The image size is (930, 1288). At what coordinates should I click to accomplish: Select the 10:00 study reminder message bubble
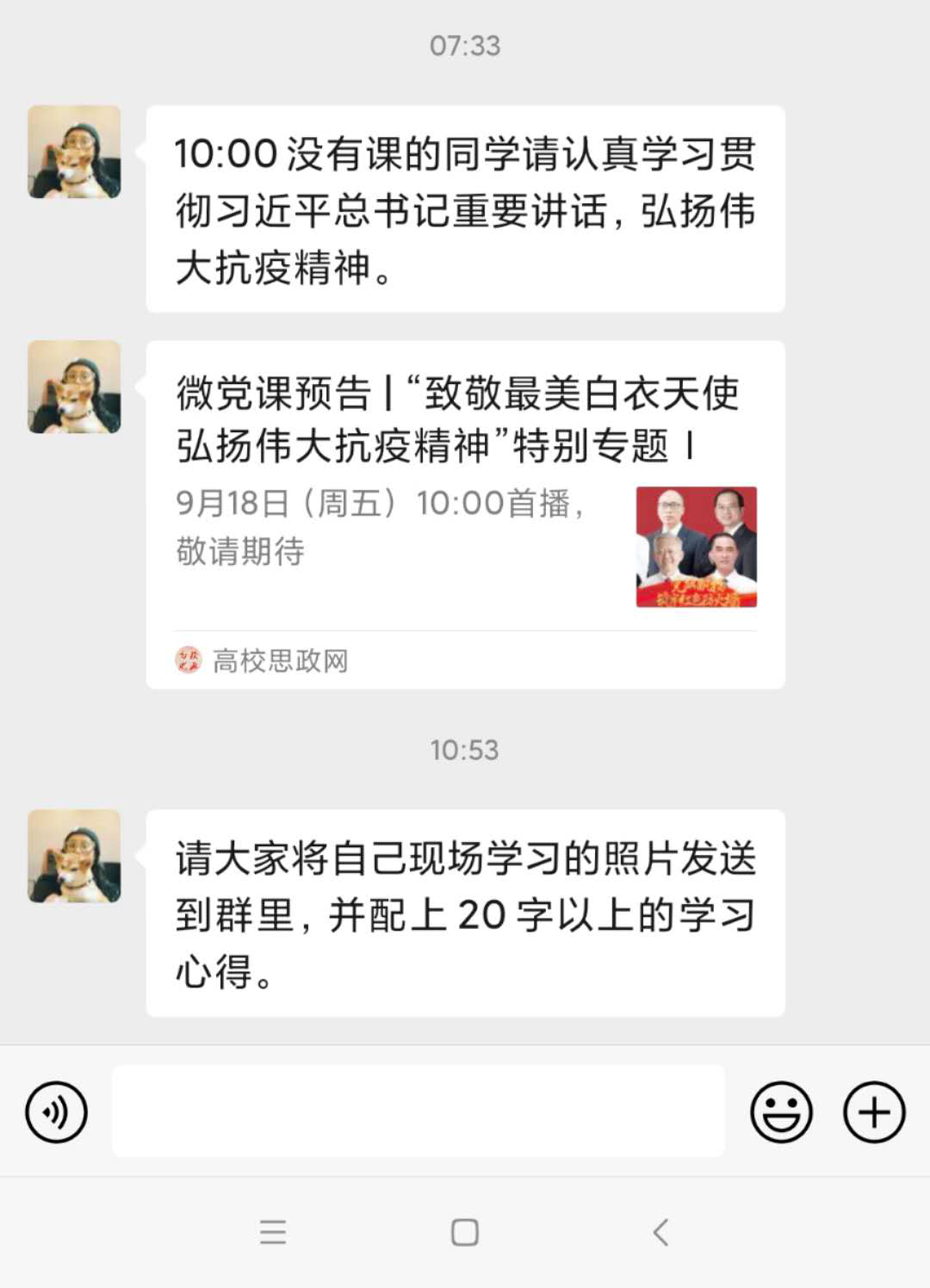[465, 209]
